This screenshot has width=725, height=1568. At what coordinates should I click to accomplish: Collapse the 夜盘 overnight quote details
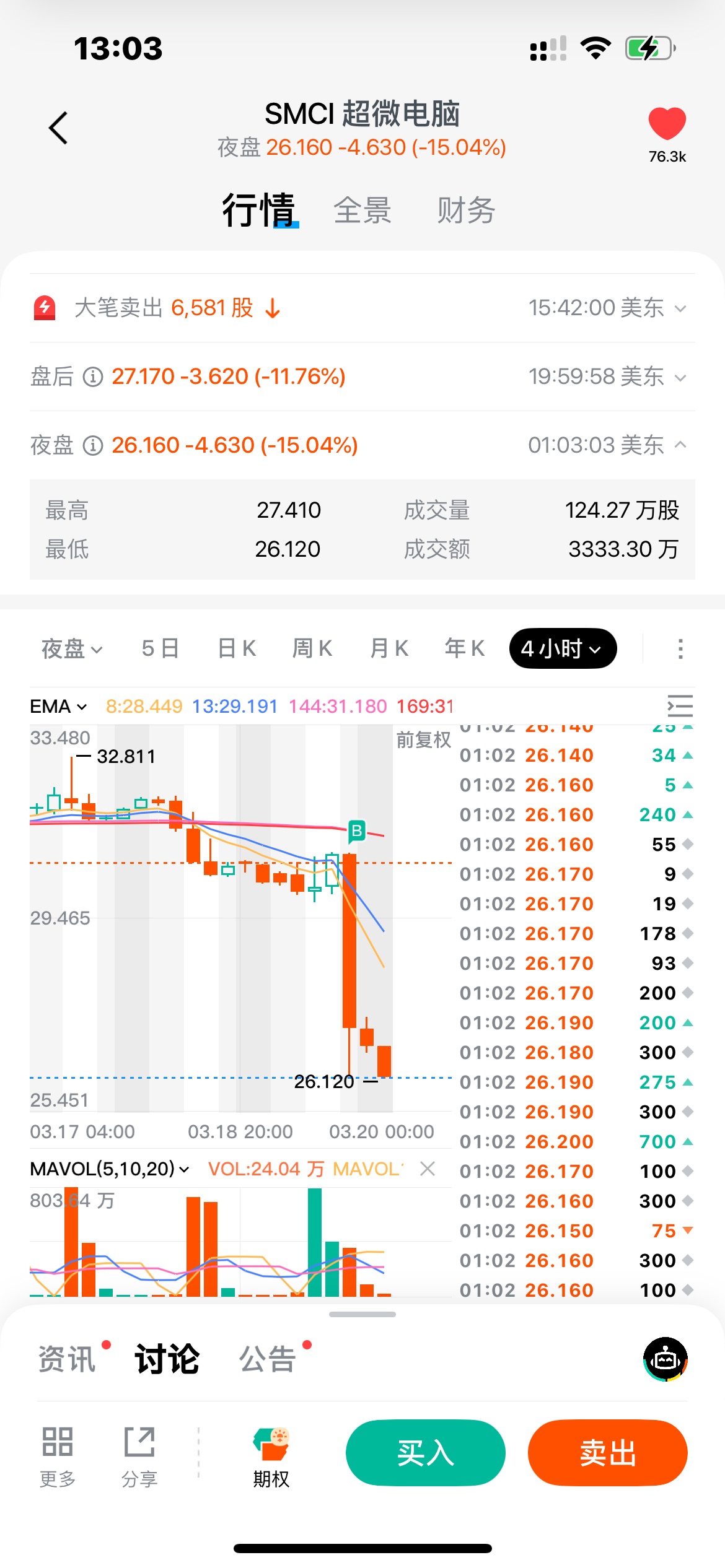point(680,445)
